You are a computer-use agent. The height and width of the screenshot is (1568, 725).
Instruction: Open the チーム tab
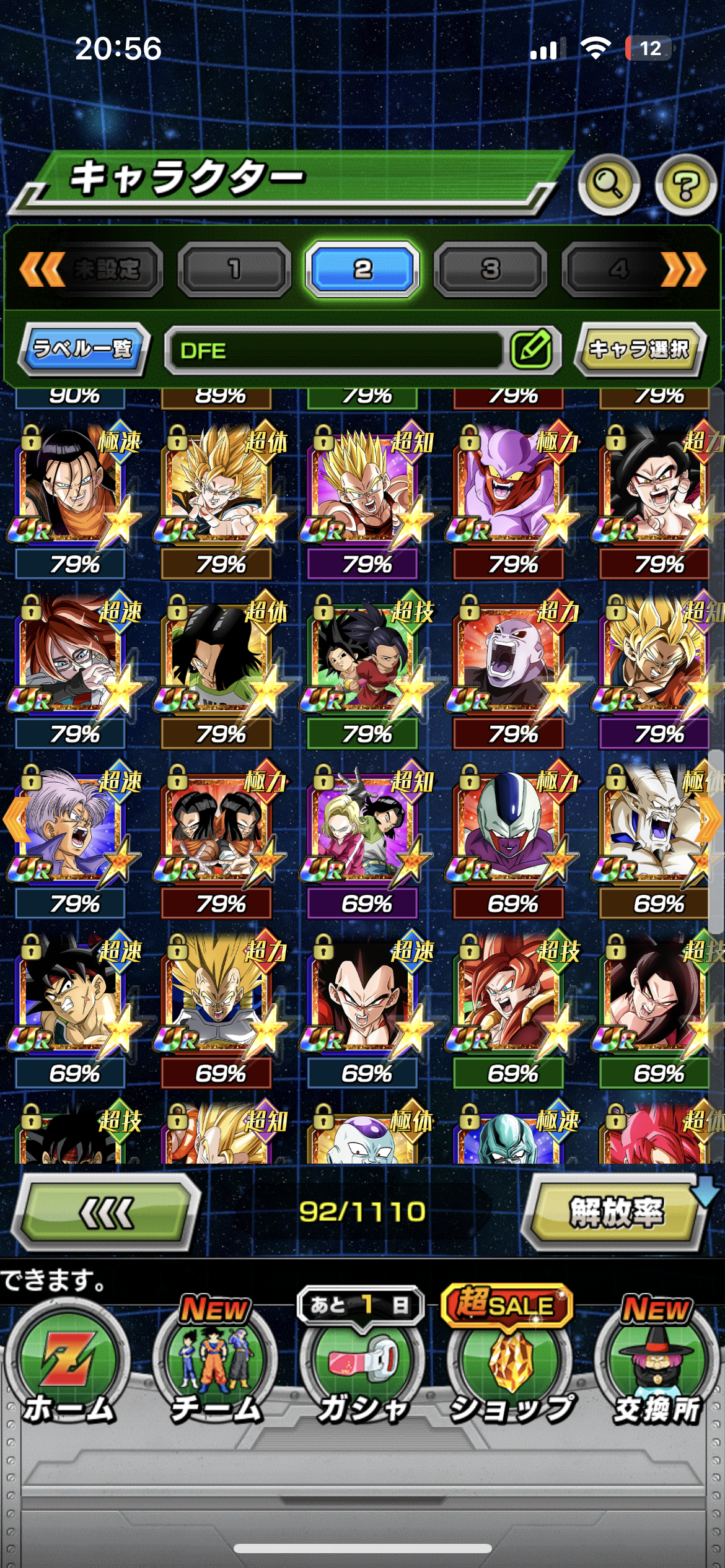(216, 1369)
